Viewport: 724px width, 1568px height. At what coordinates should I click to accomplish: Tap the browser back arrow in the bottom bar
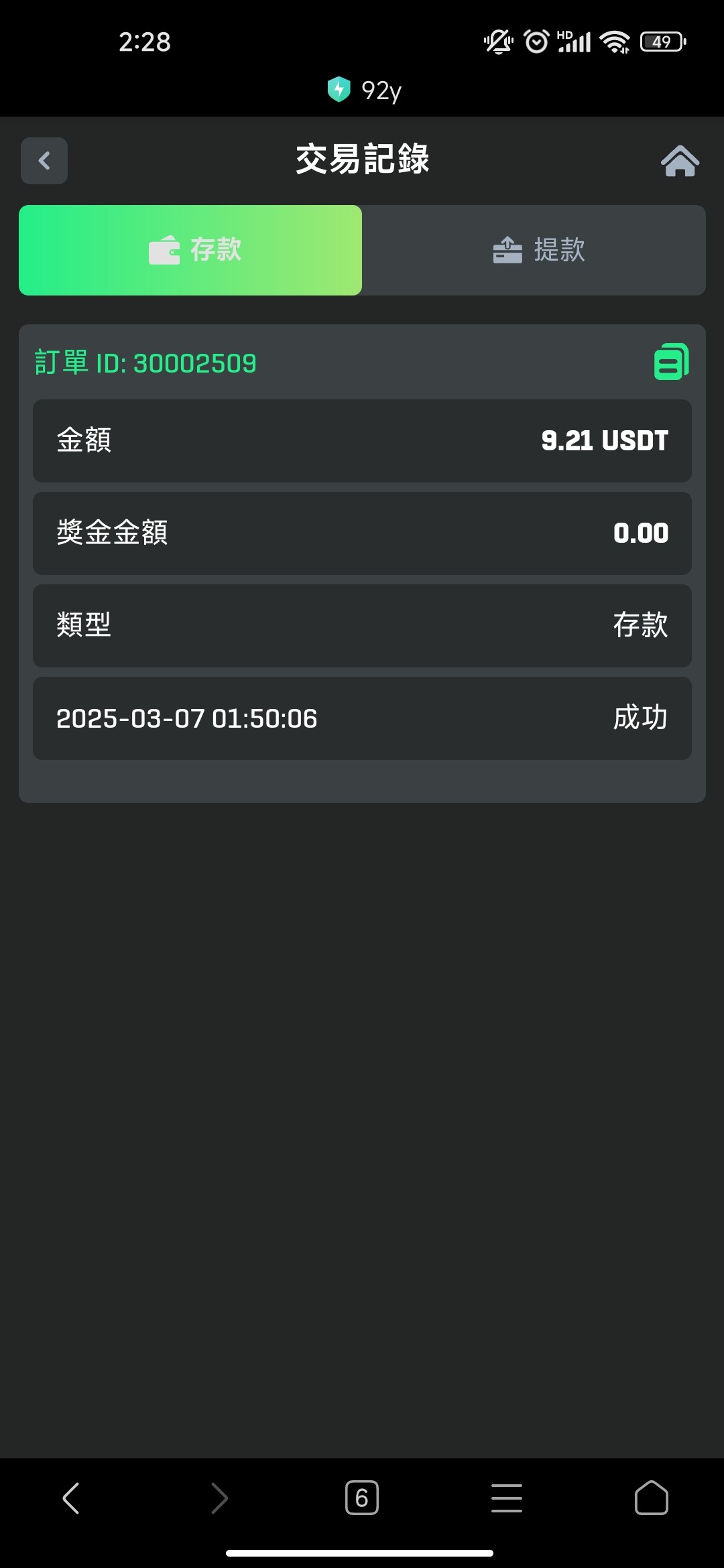click(71, 1498)
